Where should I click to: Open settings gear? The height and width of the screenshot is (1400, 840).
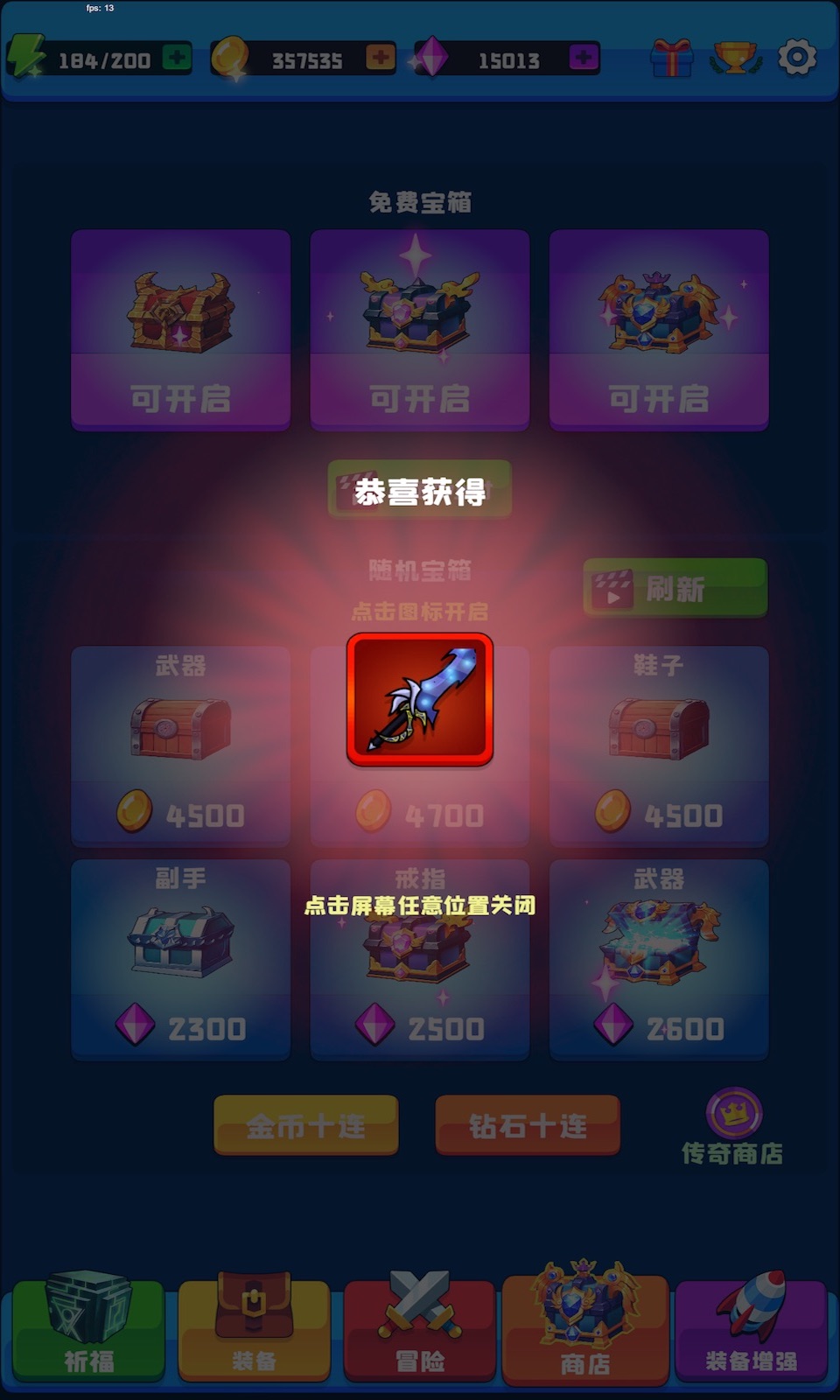point(797,58)
